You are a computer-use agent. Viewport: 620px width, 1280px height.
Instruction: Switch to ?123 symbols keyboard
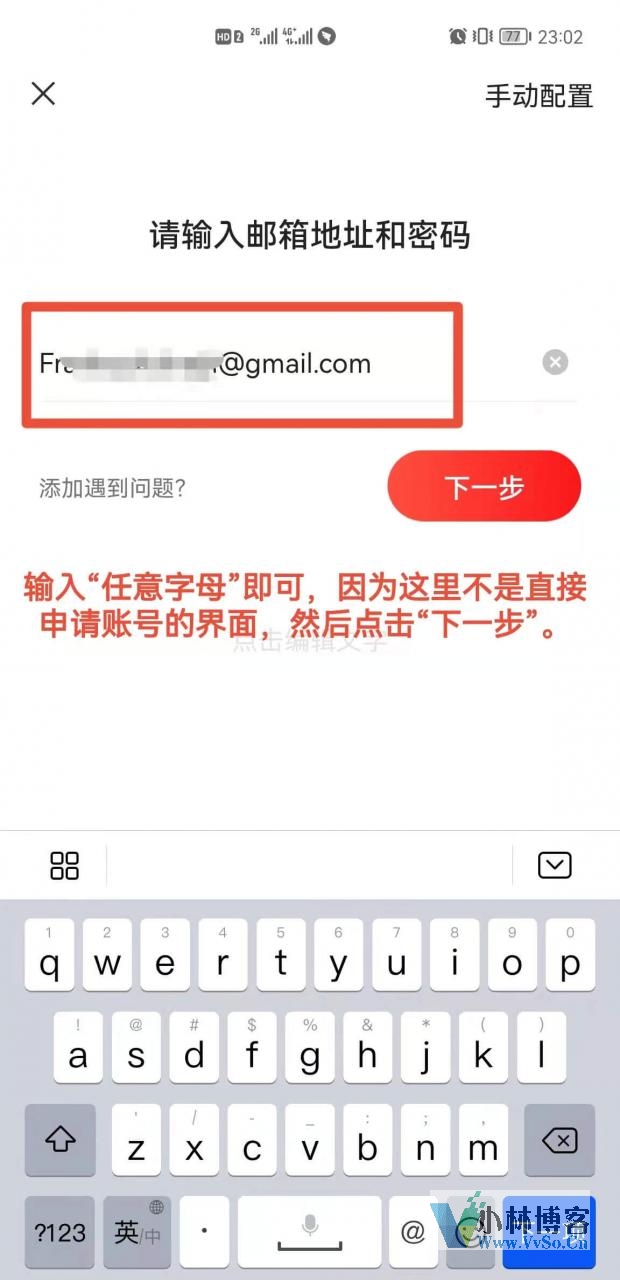(x=60, y=1232)
